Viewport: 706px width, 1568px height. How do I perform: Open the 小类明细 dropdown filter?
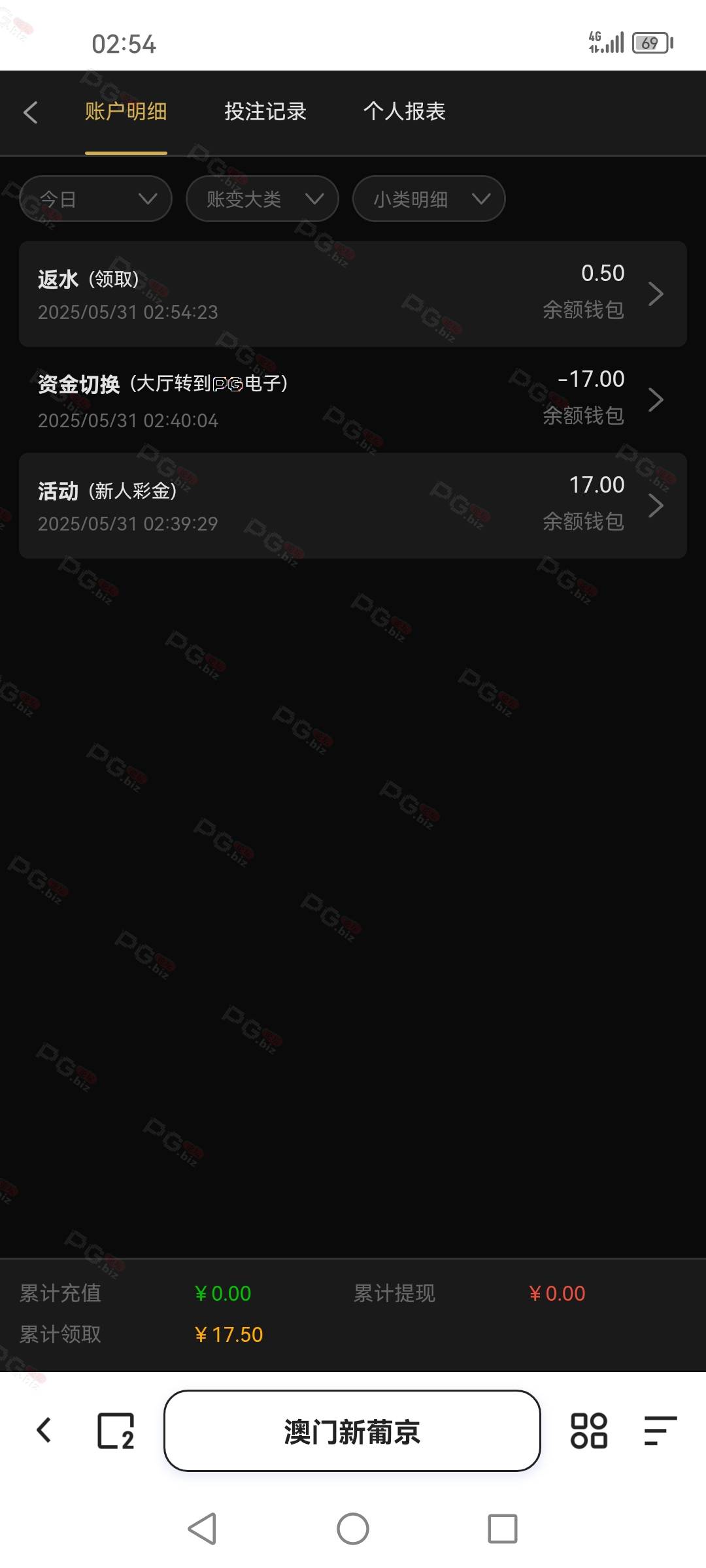point(429,199)
